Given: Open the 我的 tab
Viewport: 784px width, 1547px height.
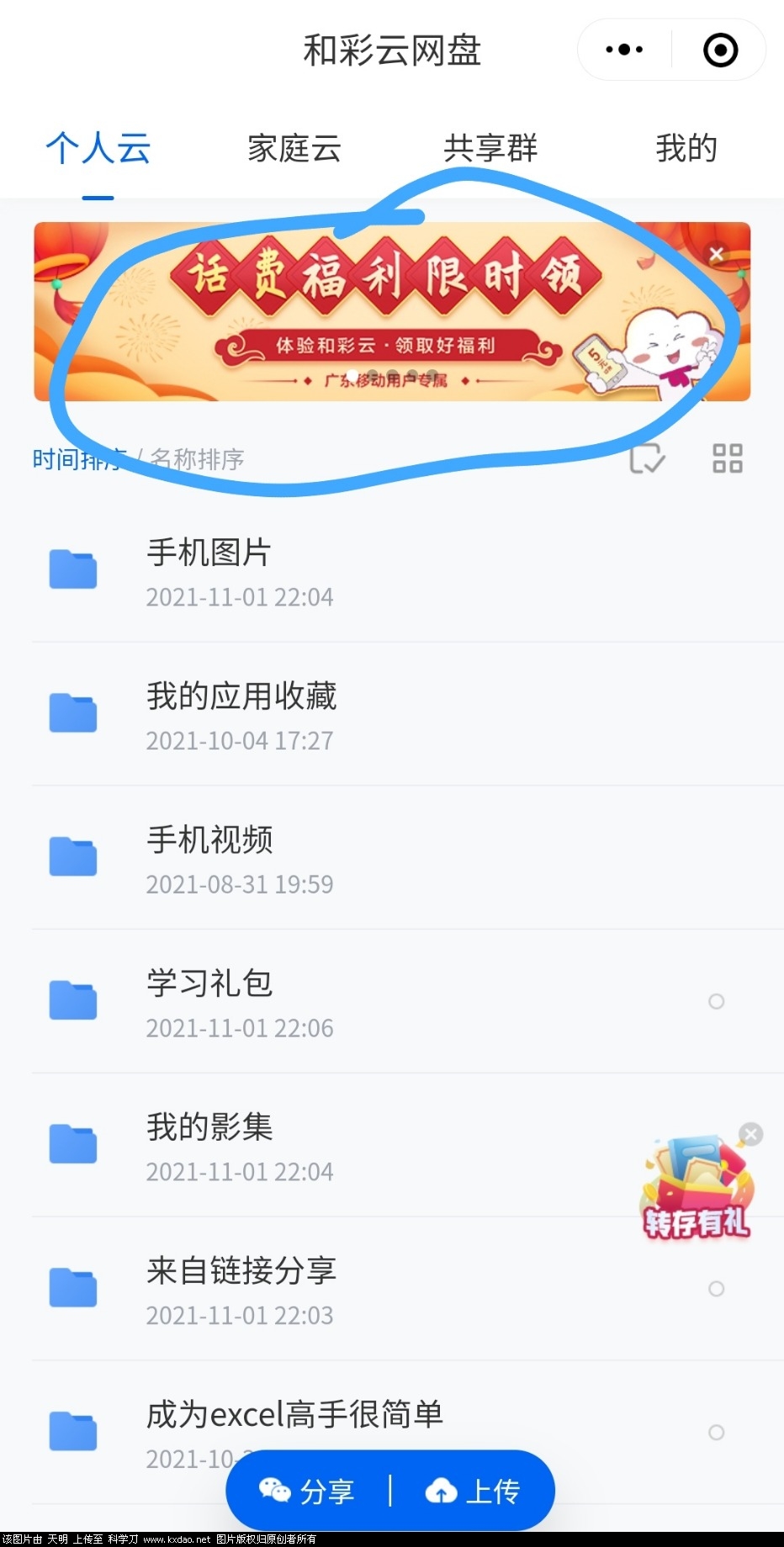Looking at the screenshot, I should pyautogui.click(x=686, y=149).
